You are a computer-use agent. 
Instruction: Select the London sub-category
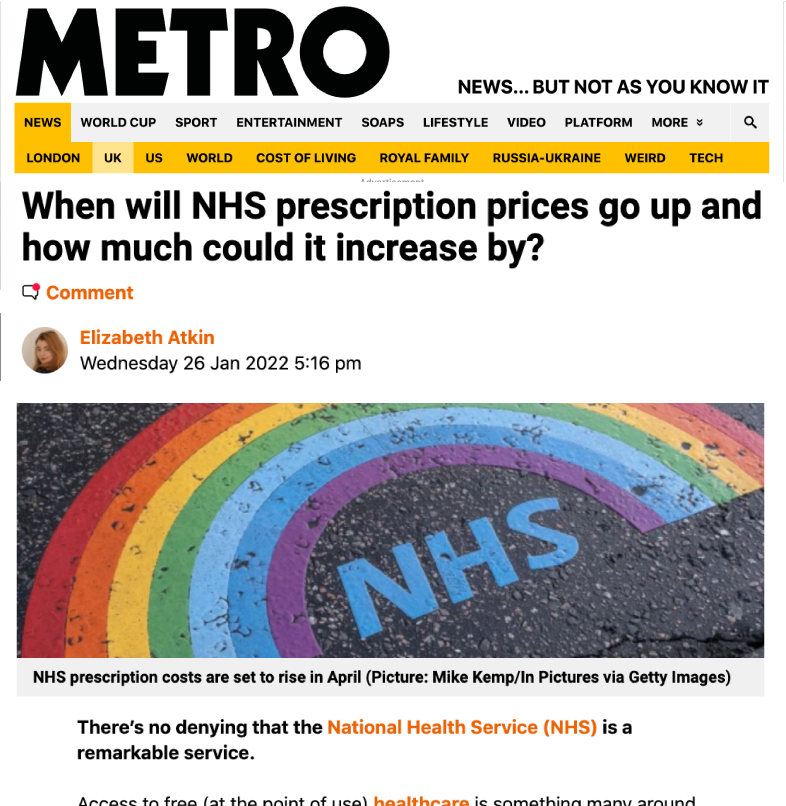coord(53,158)
